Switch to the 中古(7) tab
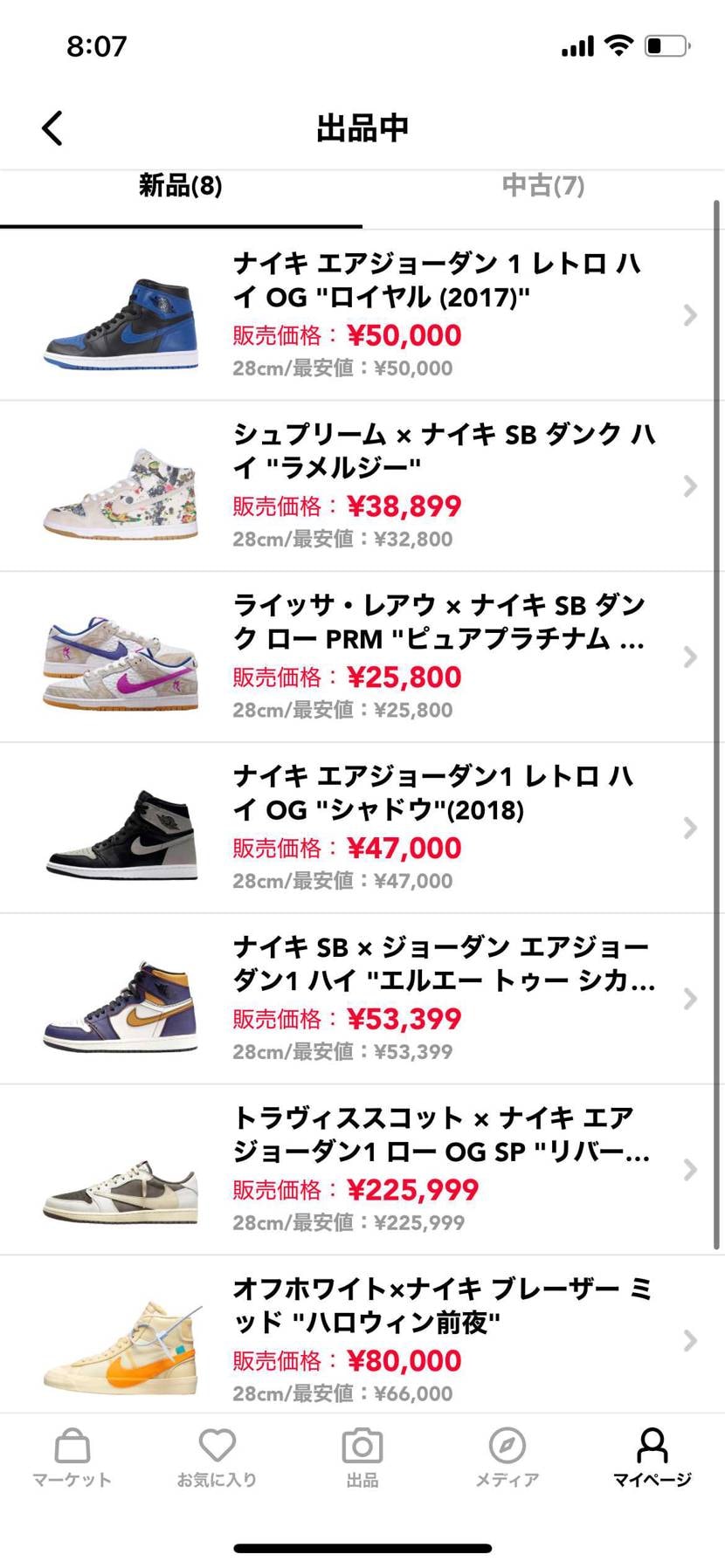This screenshot has width=725, height=1568. pyautogui.click(x=542, y=186)
